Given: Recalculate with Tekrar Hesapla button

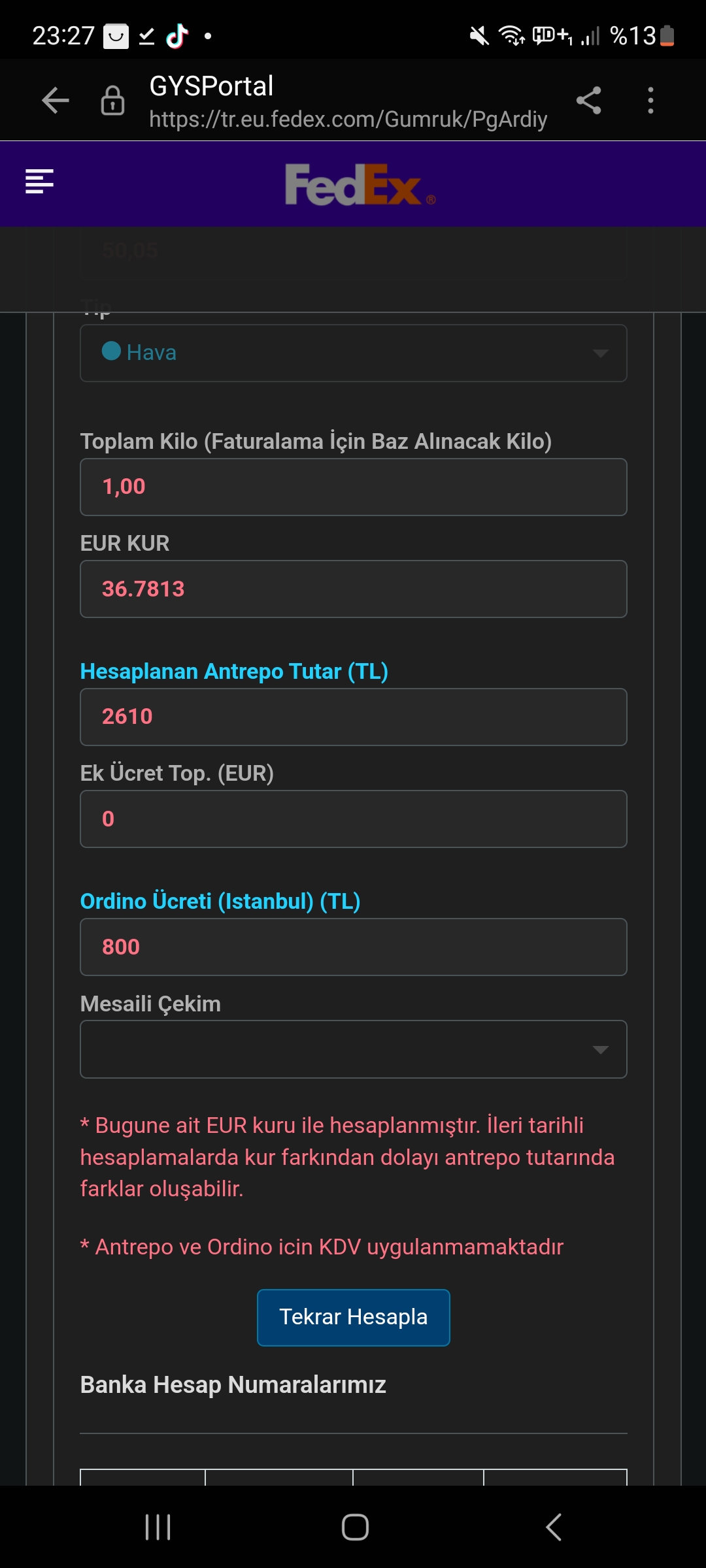Looking at the screenshot, I should pyautogui.click(x=354, y=1318).
